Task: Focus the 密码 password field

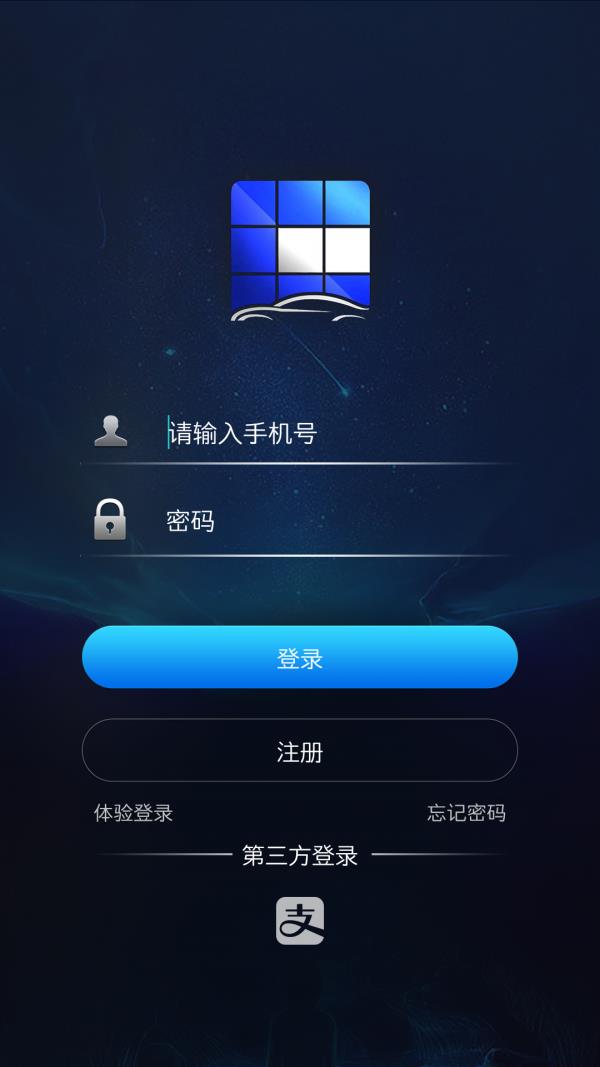Action: [330, 521]
